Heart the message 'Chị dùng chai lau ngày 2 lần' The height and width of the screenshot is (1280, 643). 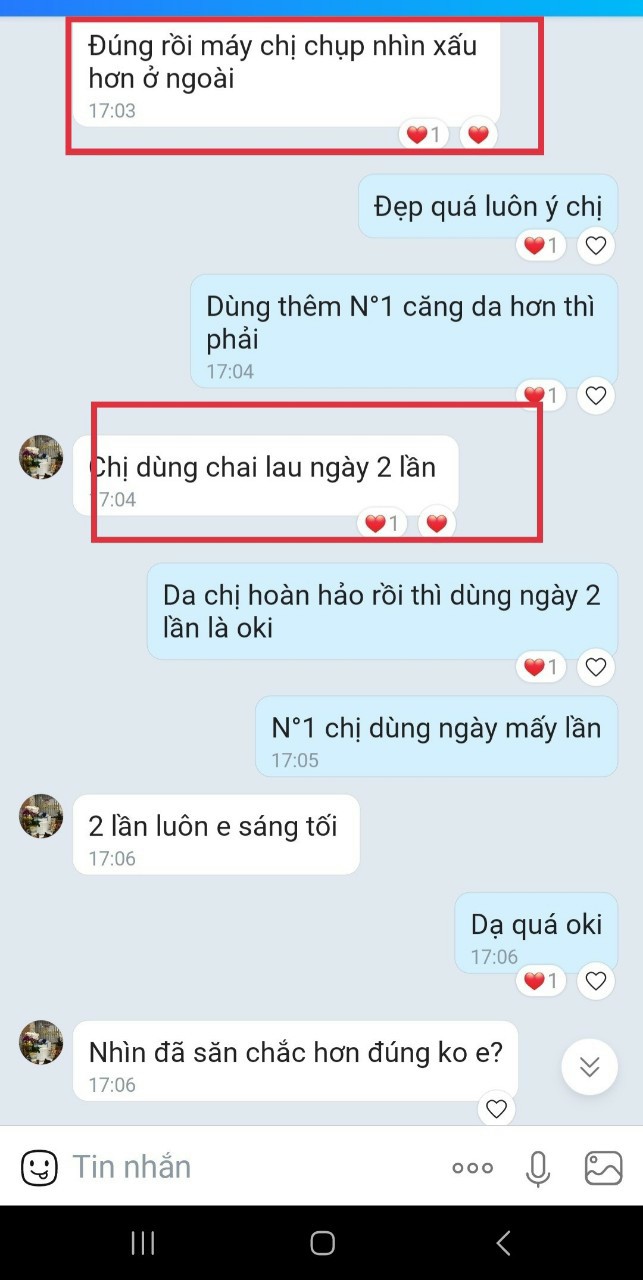click(436, 523)
